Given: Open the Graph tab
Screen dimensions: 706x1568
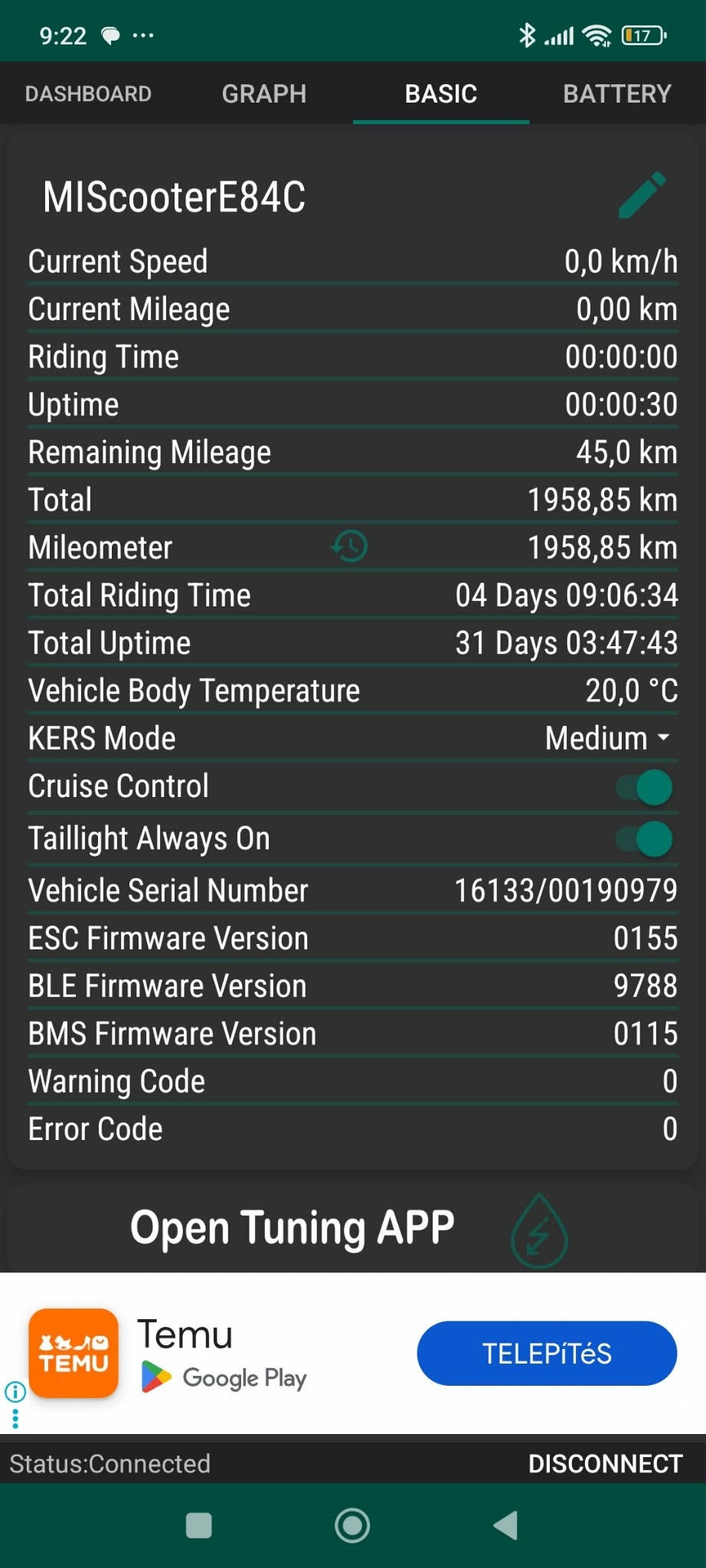Looking at the screenshot, I should click(264, 94).
